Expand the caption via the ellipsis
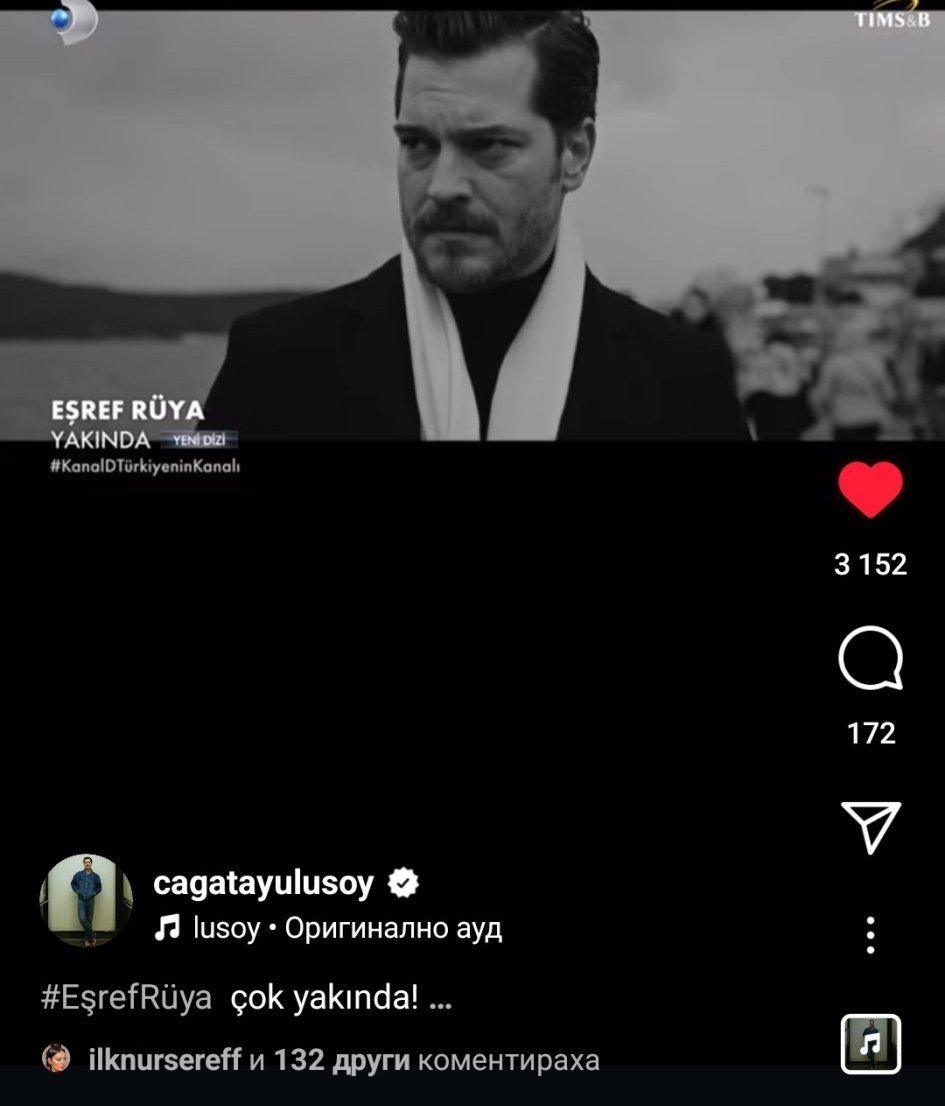Viewport: 945px width, 1106px height. pyautogui.click(x=441, y=1000)
